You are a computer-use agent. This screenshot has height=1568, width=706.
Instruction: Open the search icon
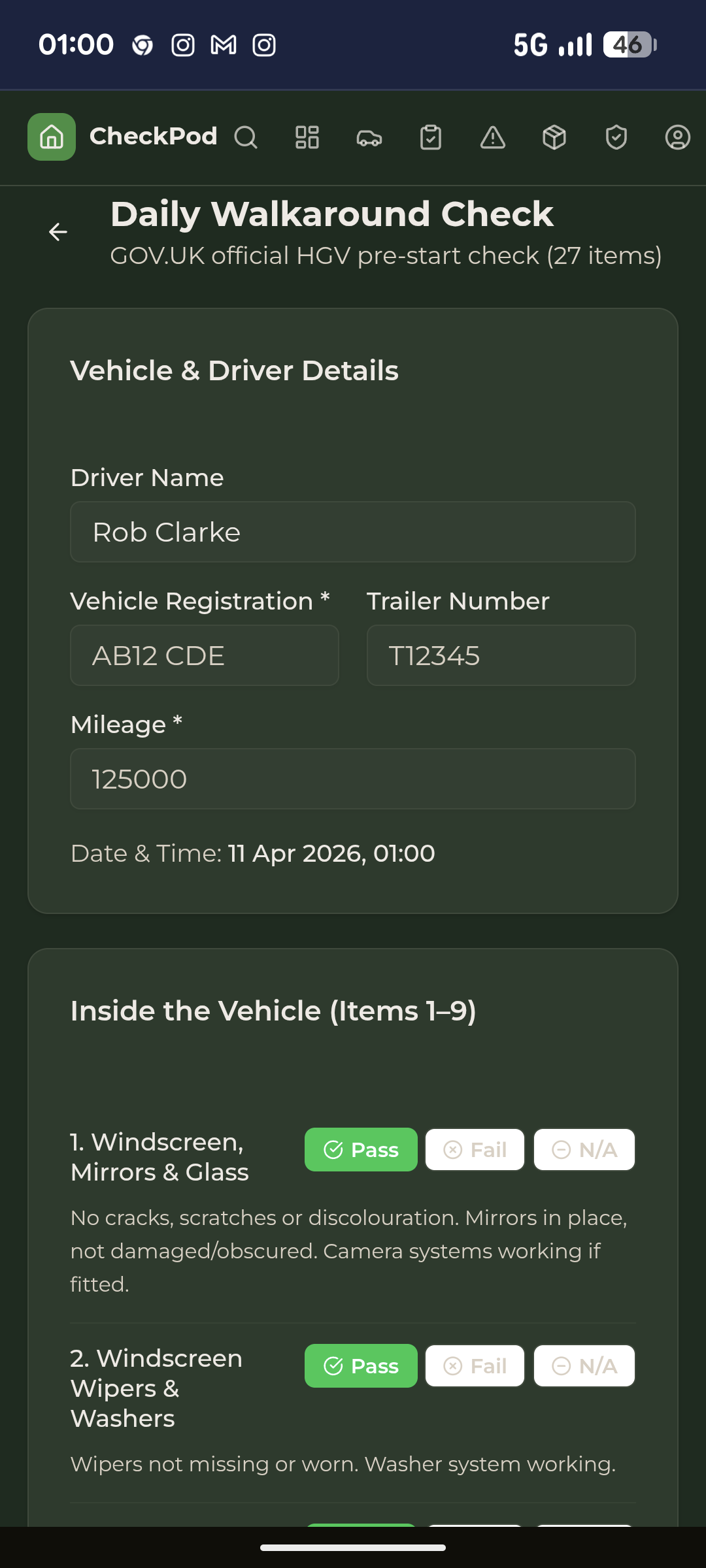246,138
